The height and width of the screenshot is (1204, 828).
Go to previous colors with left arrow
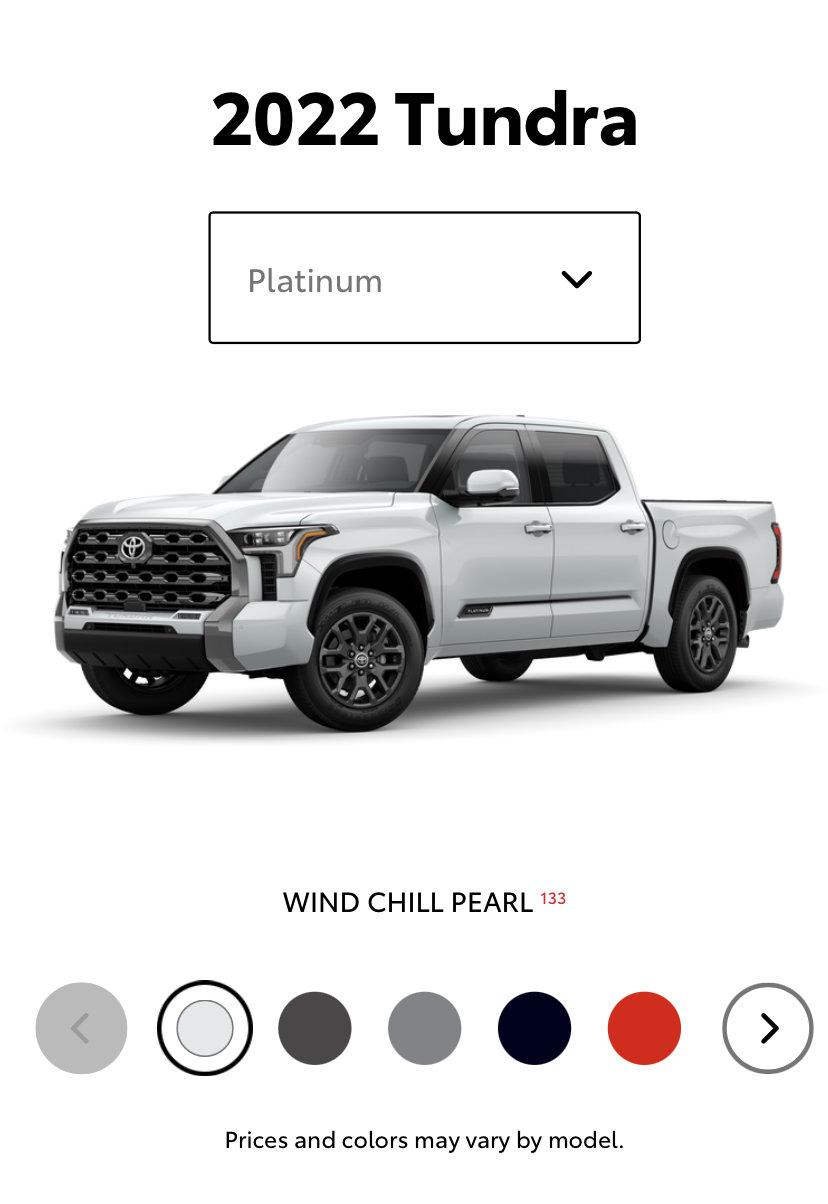coord(81,1028)
